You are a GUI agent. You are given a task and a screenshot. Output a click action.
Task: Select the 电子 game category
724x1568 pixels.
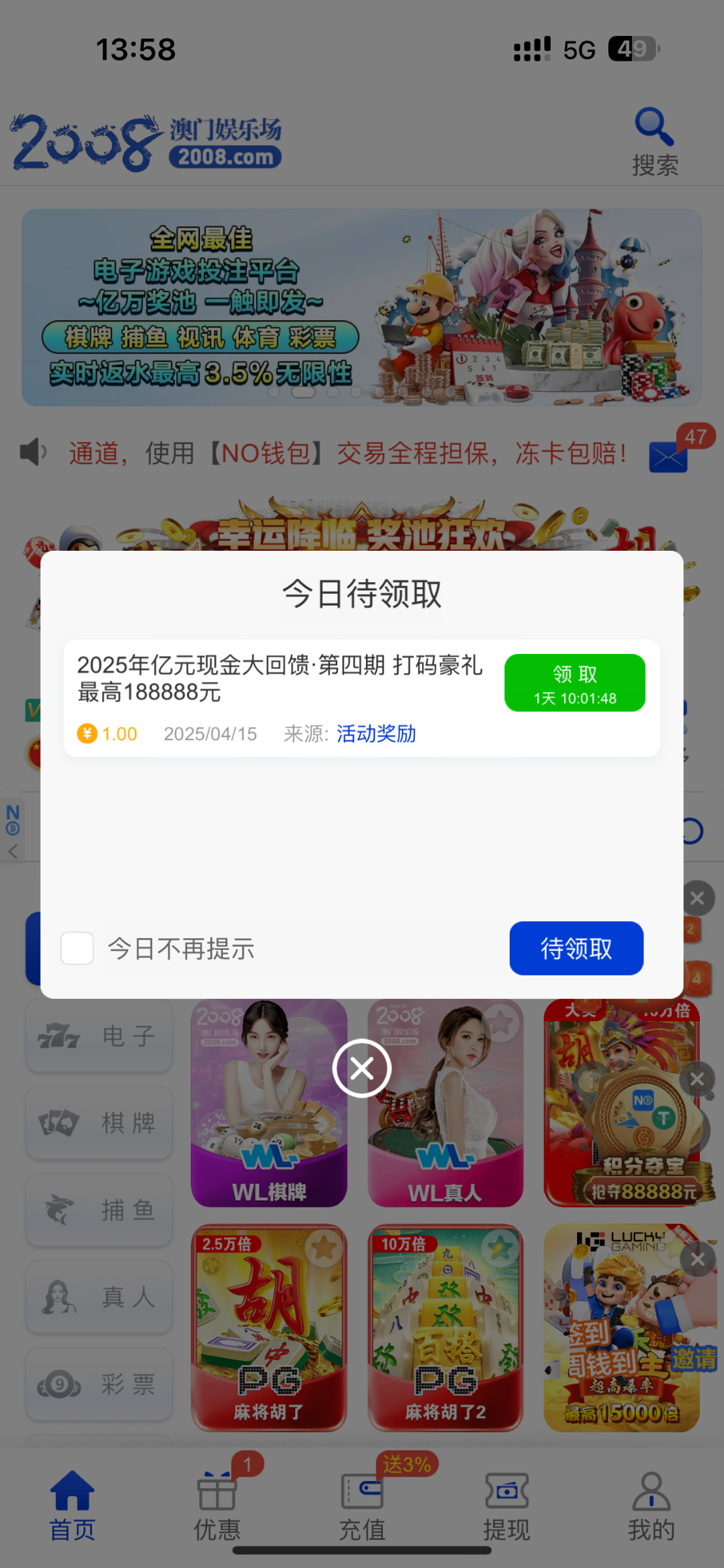tap(99, 1036)
